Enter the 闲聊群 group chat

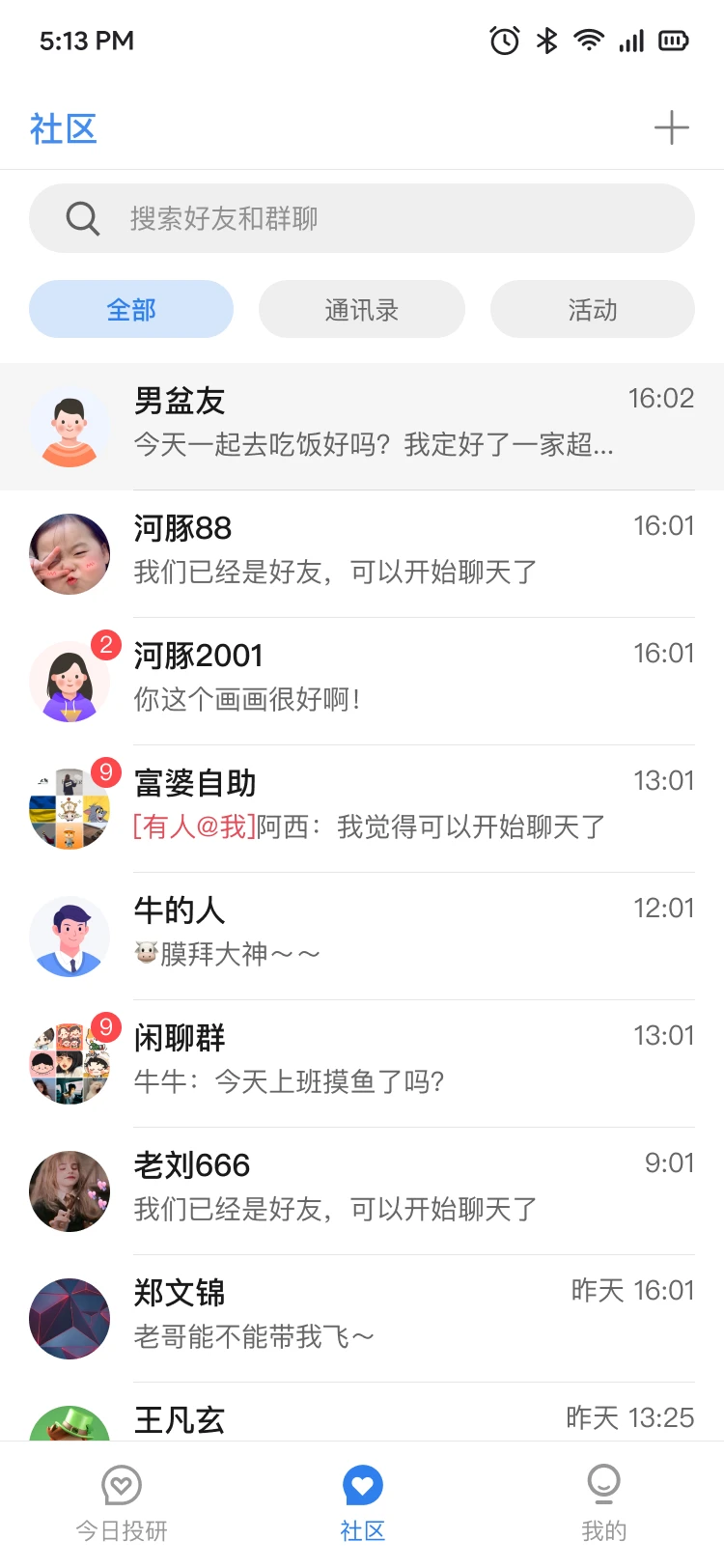tap(362, 1063)
